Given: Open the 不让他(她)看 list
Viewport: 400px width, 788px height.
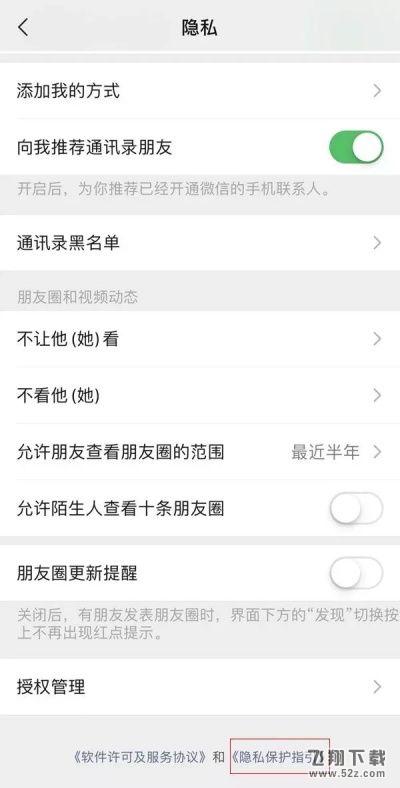Looking at the screenshot, I should point(200,339).
